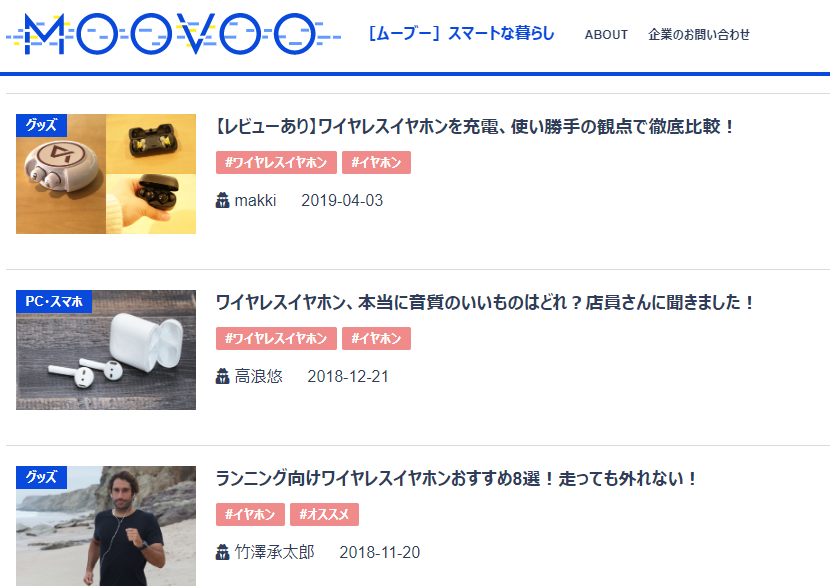Open the article 【レビューあり】ワイヤレスイヤホンを充電

pos(476,127)
